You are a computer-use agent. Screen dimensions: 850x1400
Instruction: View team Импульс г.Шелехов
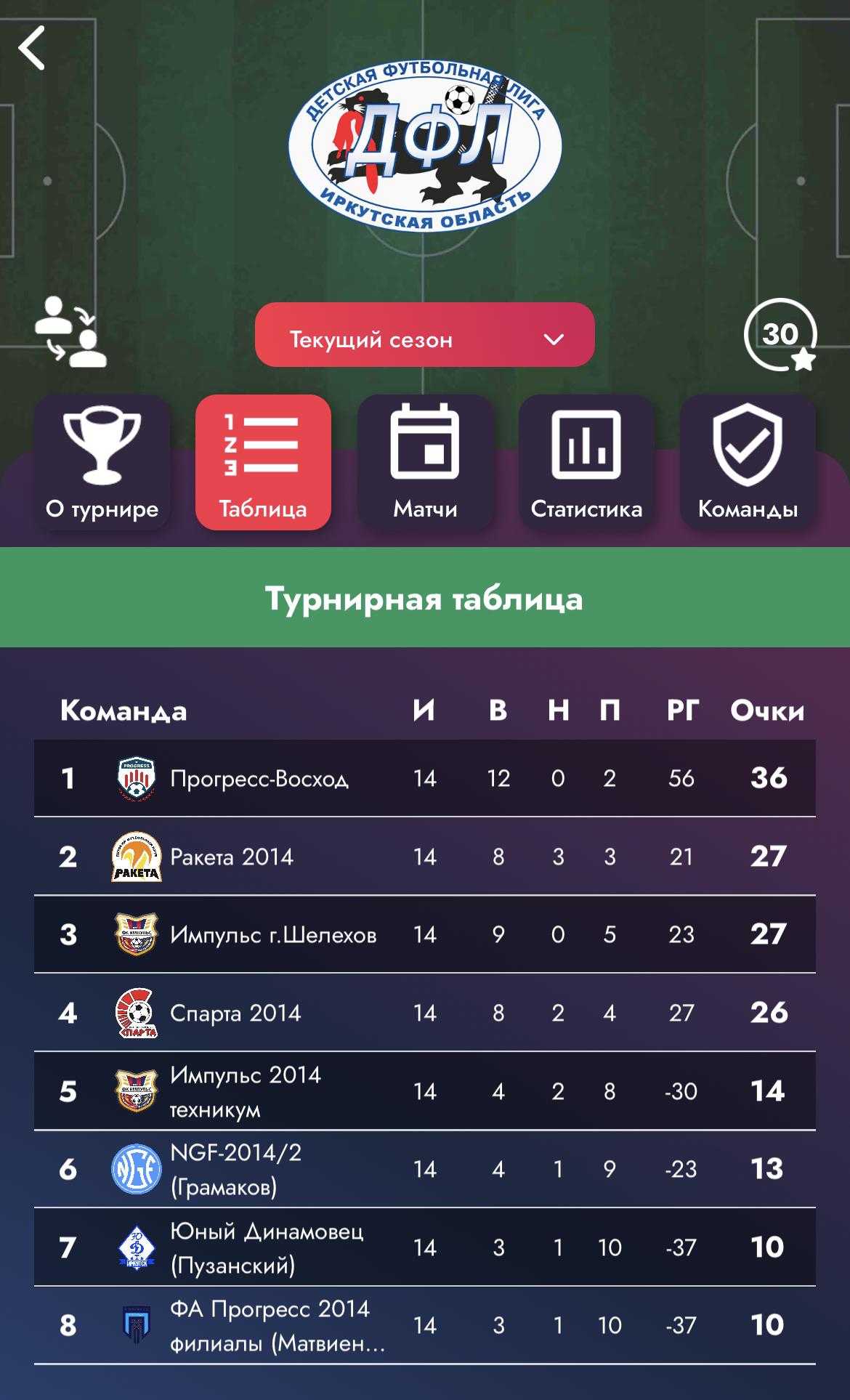[273, 935]
